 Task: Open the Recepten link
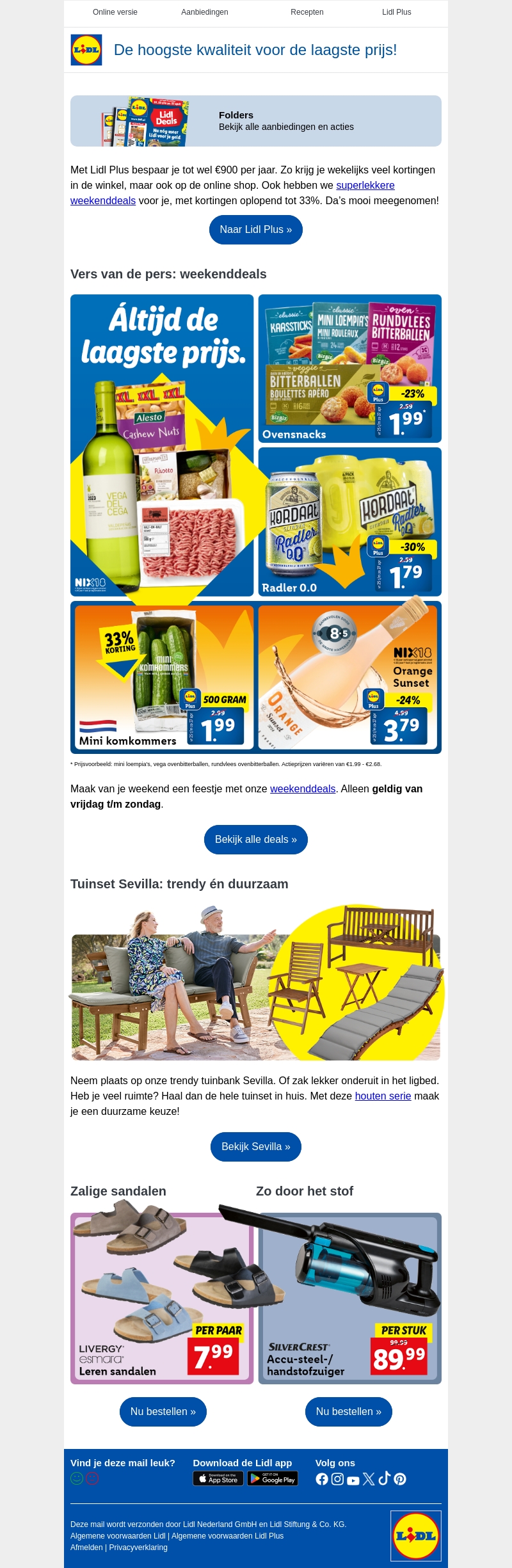coord(307,12)
